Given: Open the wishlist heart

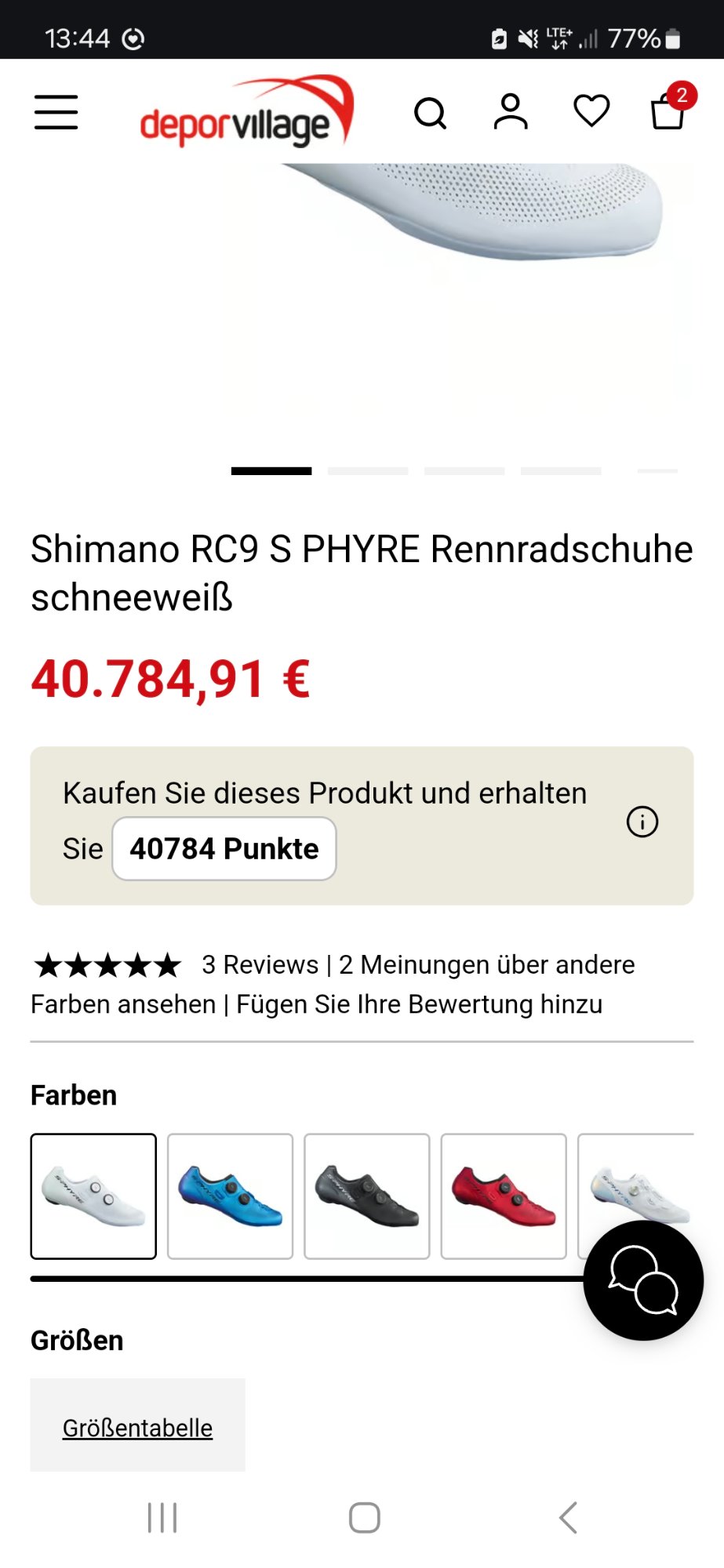Looking at the screenshot, I should [591, 111].
